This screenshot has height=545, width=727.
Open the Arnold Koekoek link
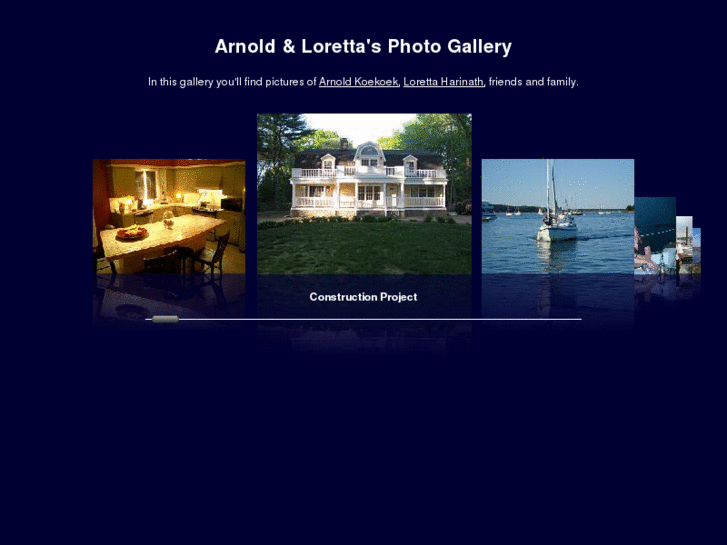coord(358,82)
